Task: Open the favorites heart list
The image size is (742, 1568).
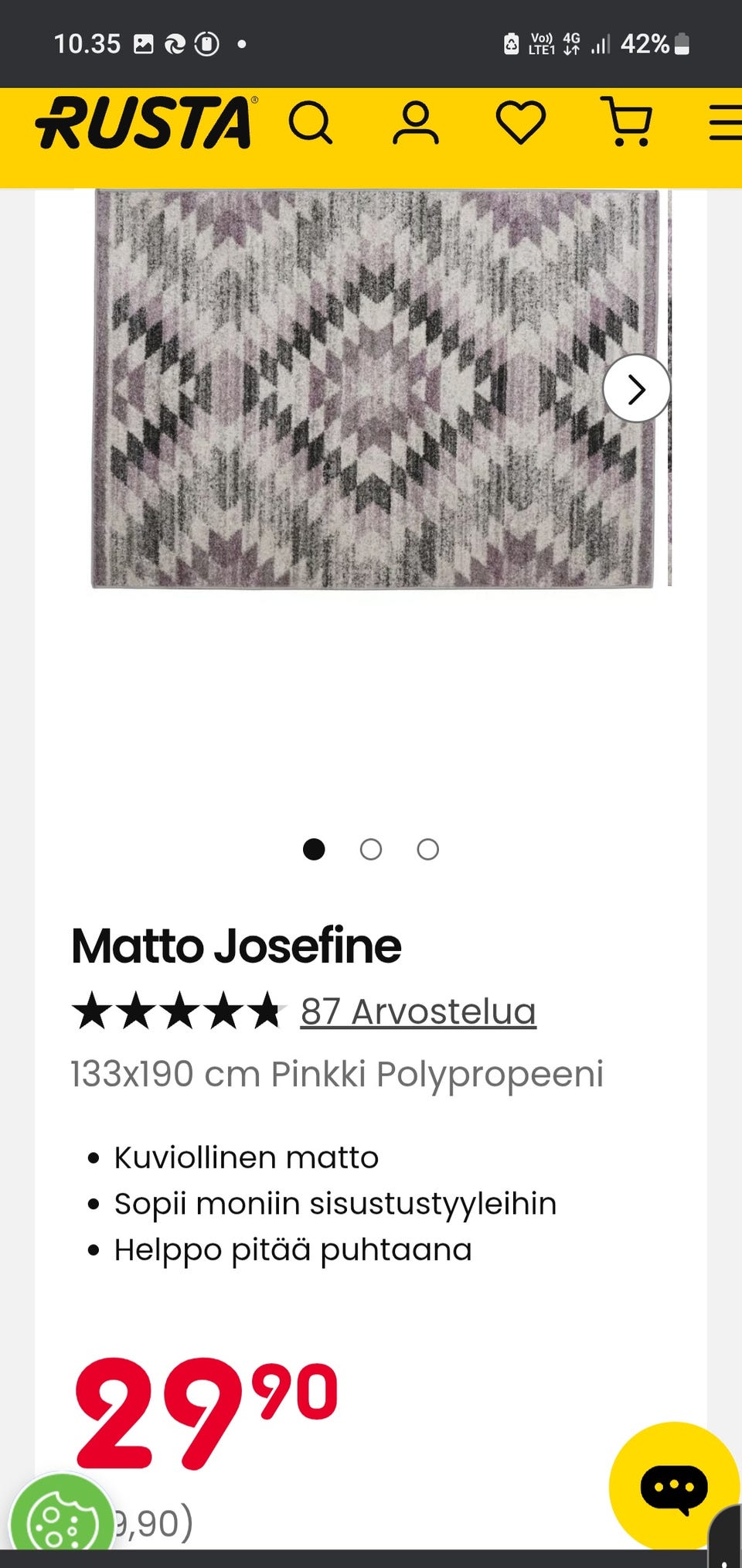Action: pos(520,123)
